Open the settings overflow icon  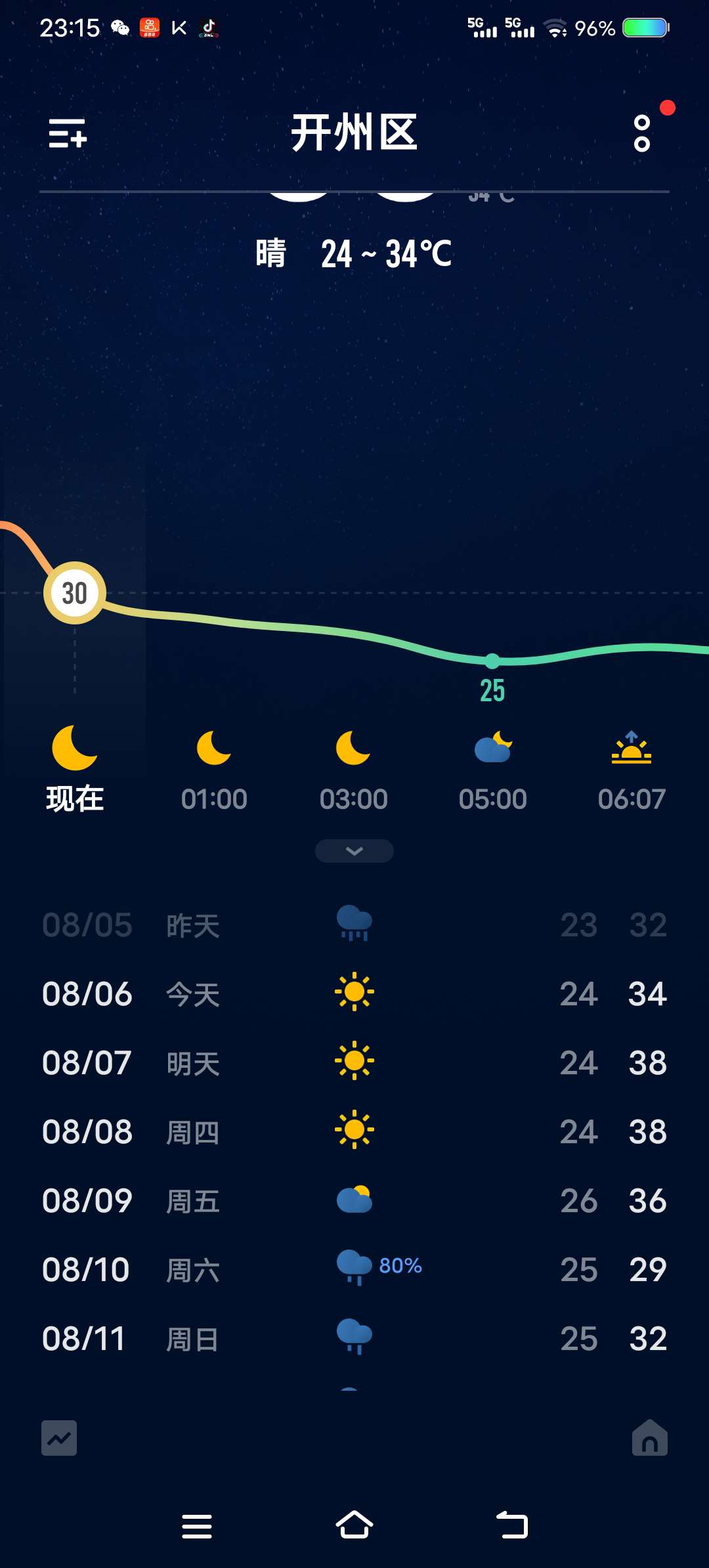(642, 133)
